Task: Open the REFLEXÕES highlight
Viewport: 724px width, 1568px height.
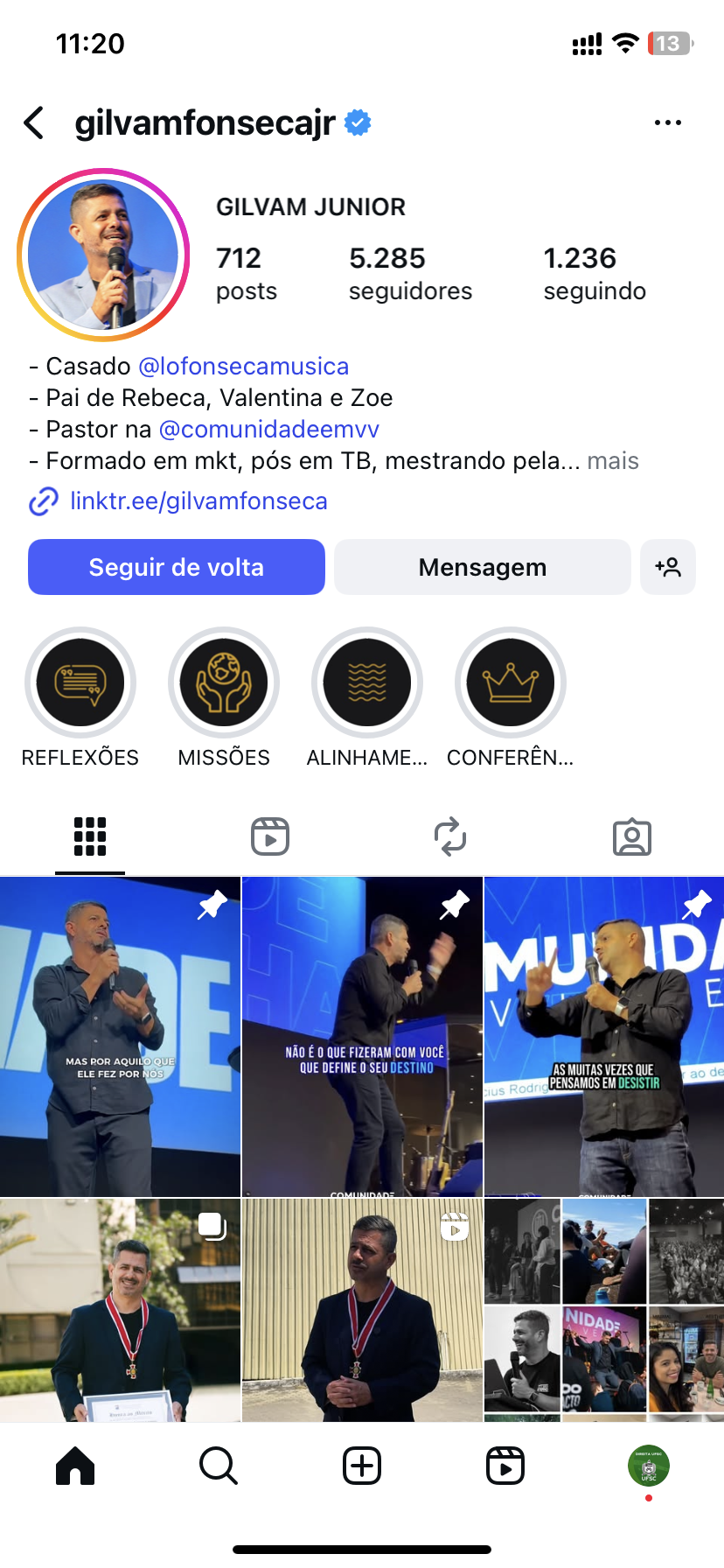Action: click(80, 682)
